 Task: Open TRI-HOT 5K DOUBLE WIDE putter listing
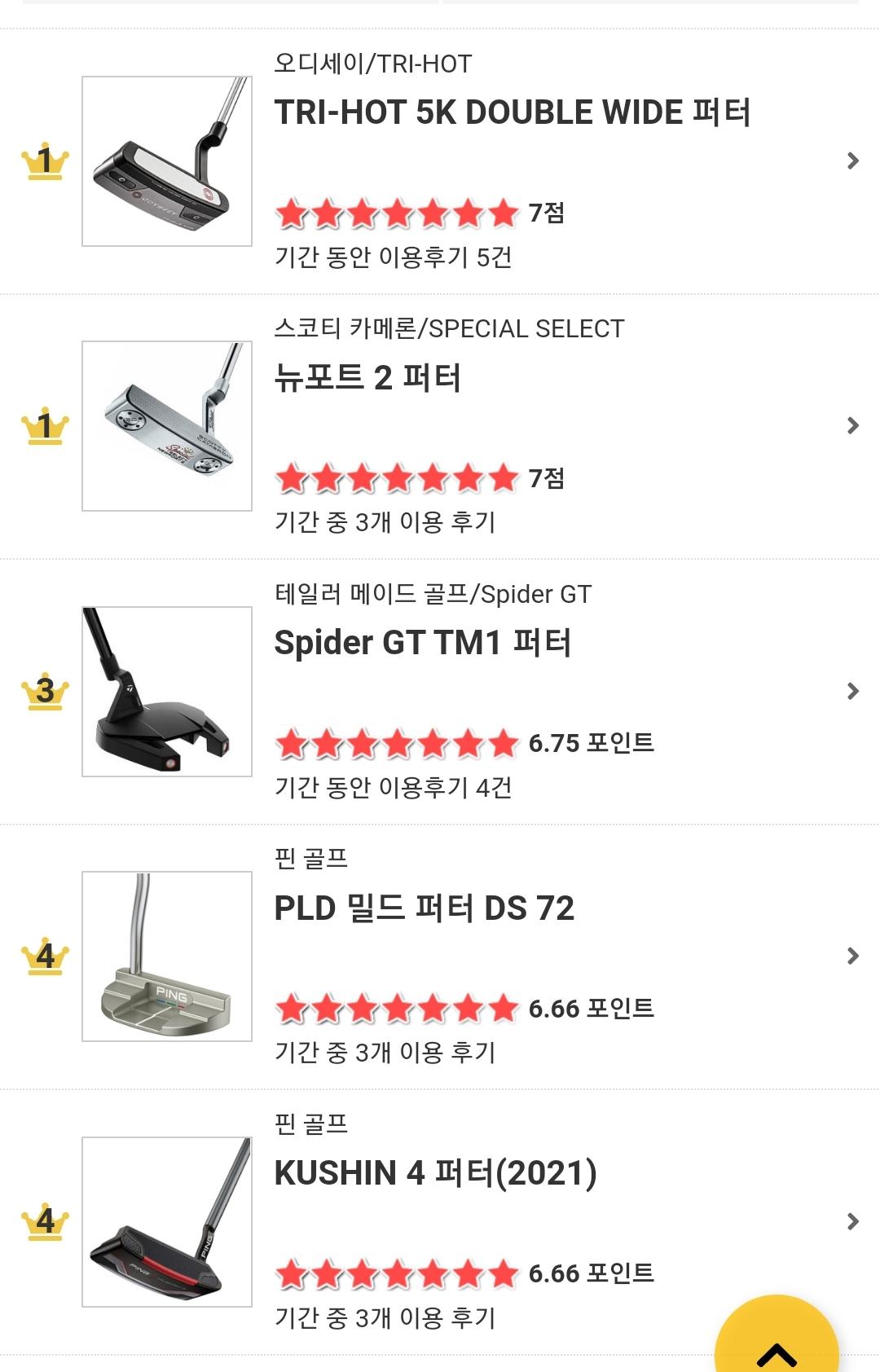tap(512, 113)
